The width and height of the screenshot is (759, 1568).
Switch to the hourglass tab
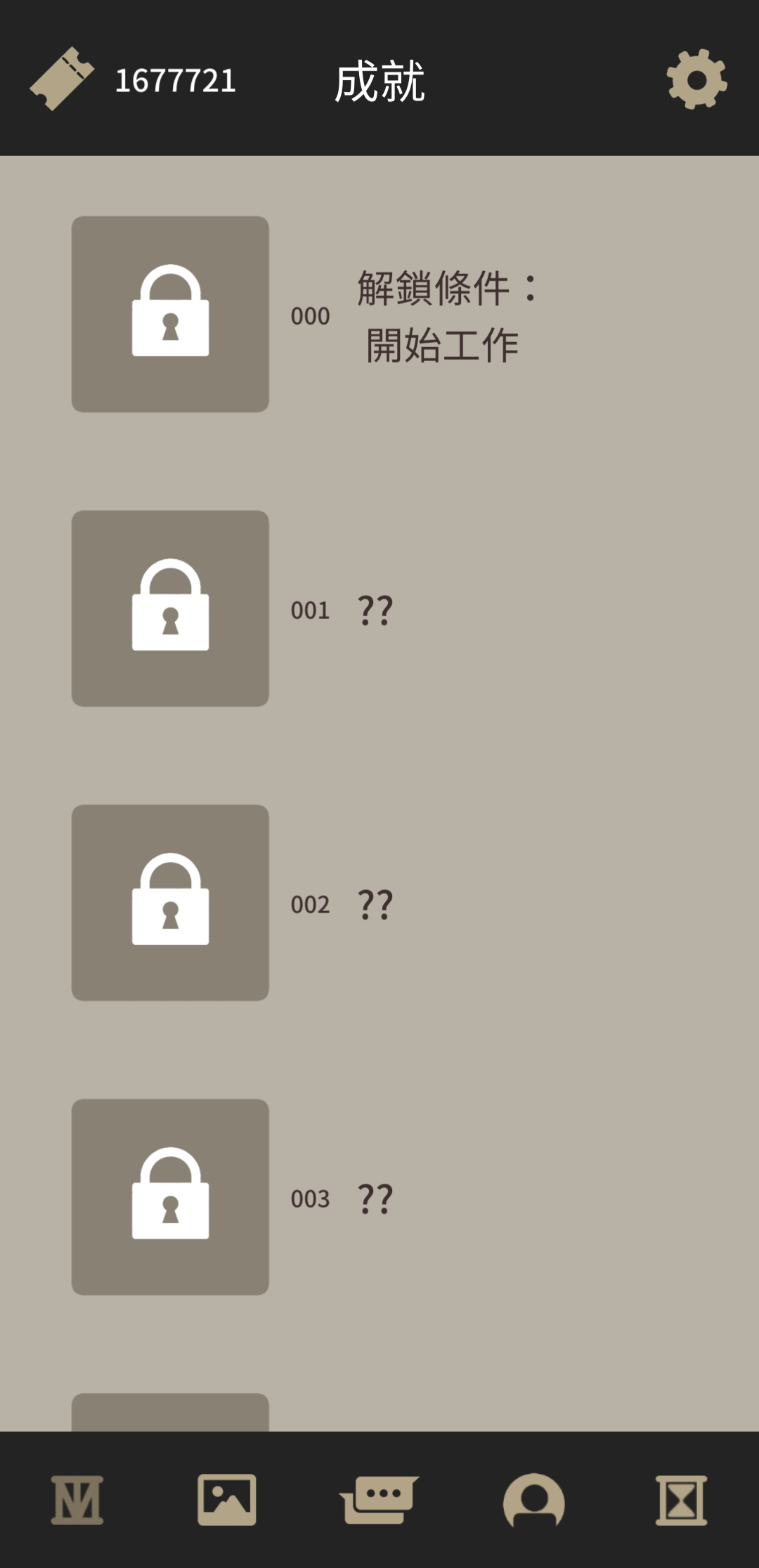point(681,1500)
